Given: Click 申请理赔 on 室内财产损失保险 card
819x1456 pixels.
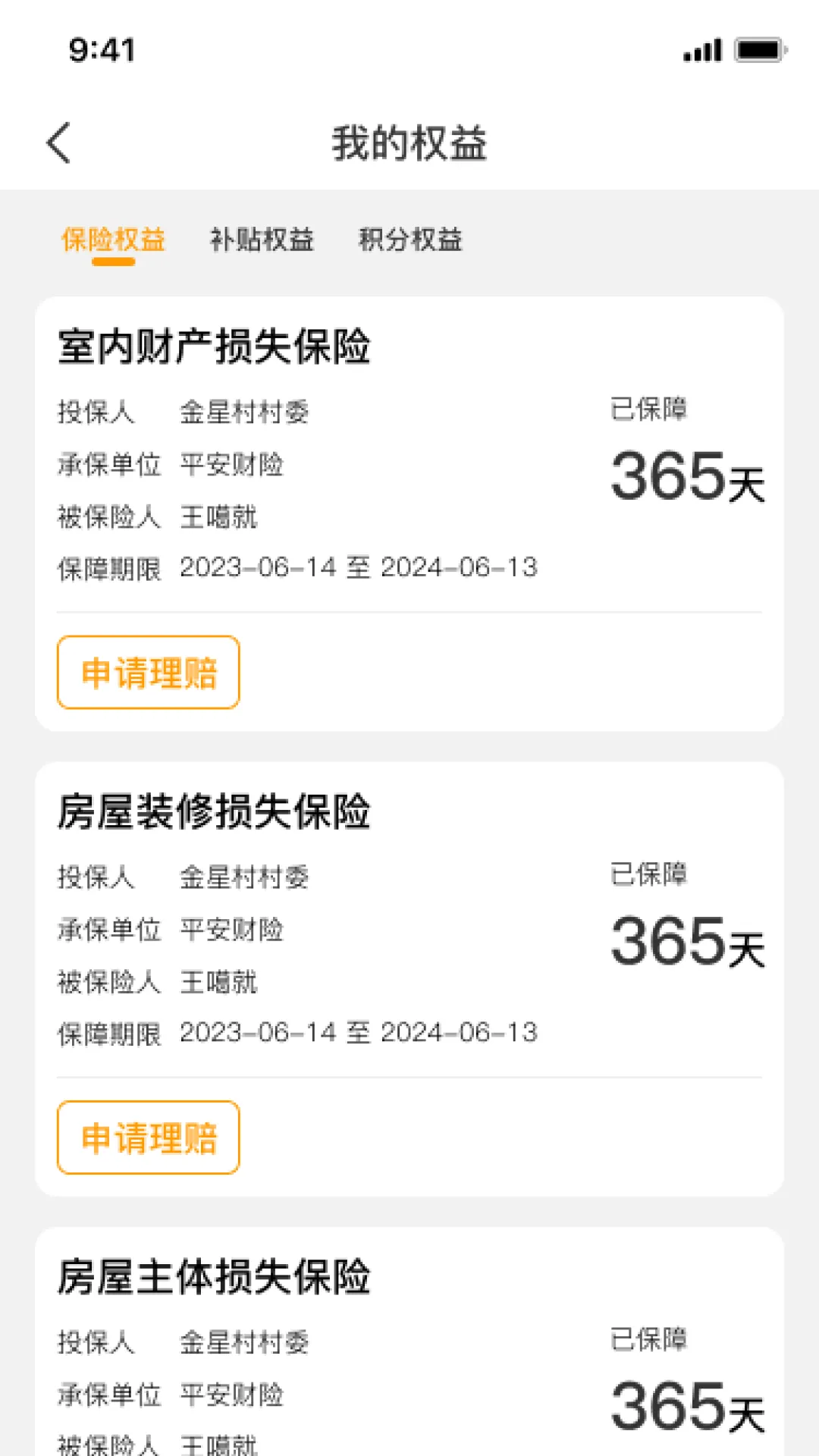Looking at the screenshot, I should pyautogui.click(x=148, y=672).
